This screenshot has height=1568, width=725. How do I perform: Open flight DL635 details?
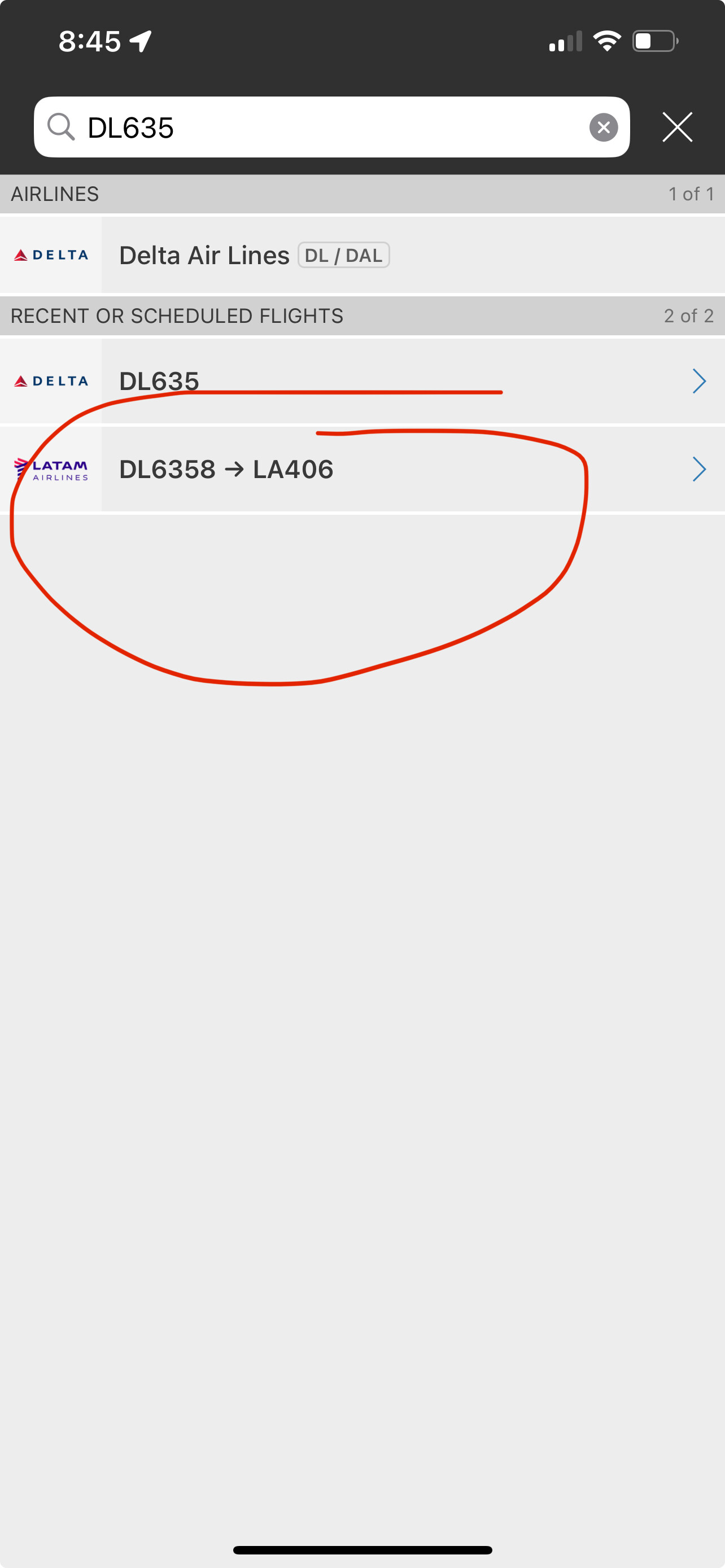pyautogui.click(x=362, y=381)
